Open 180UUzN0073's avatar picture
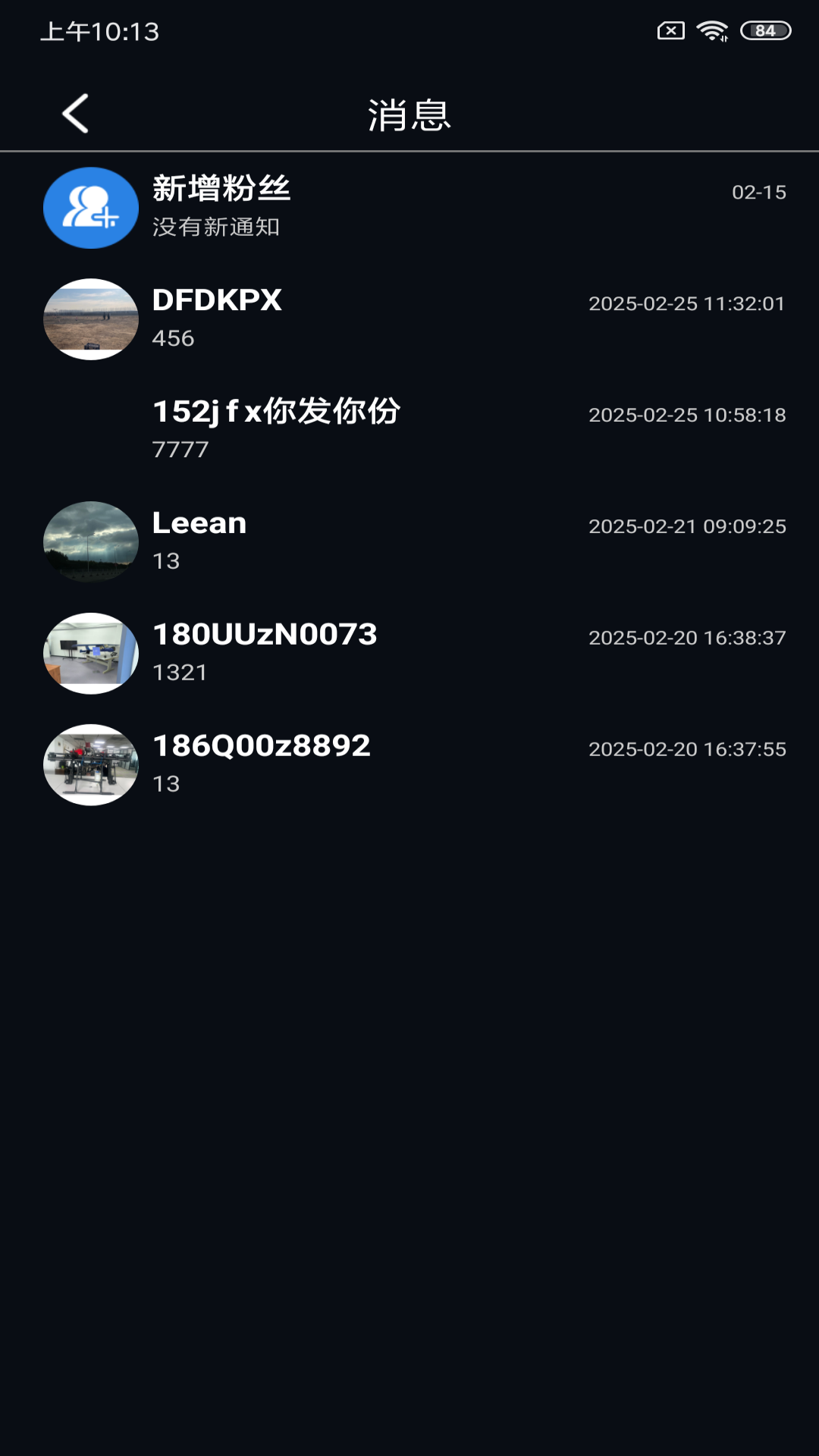The image size is (819, 1456). pos(91,653)
